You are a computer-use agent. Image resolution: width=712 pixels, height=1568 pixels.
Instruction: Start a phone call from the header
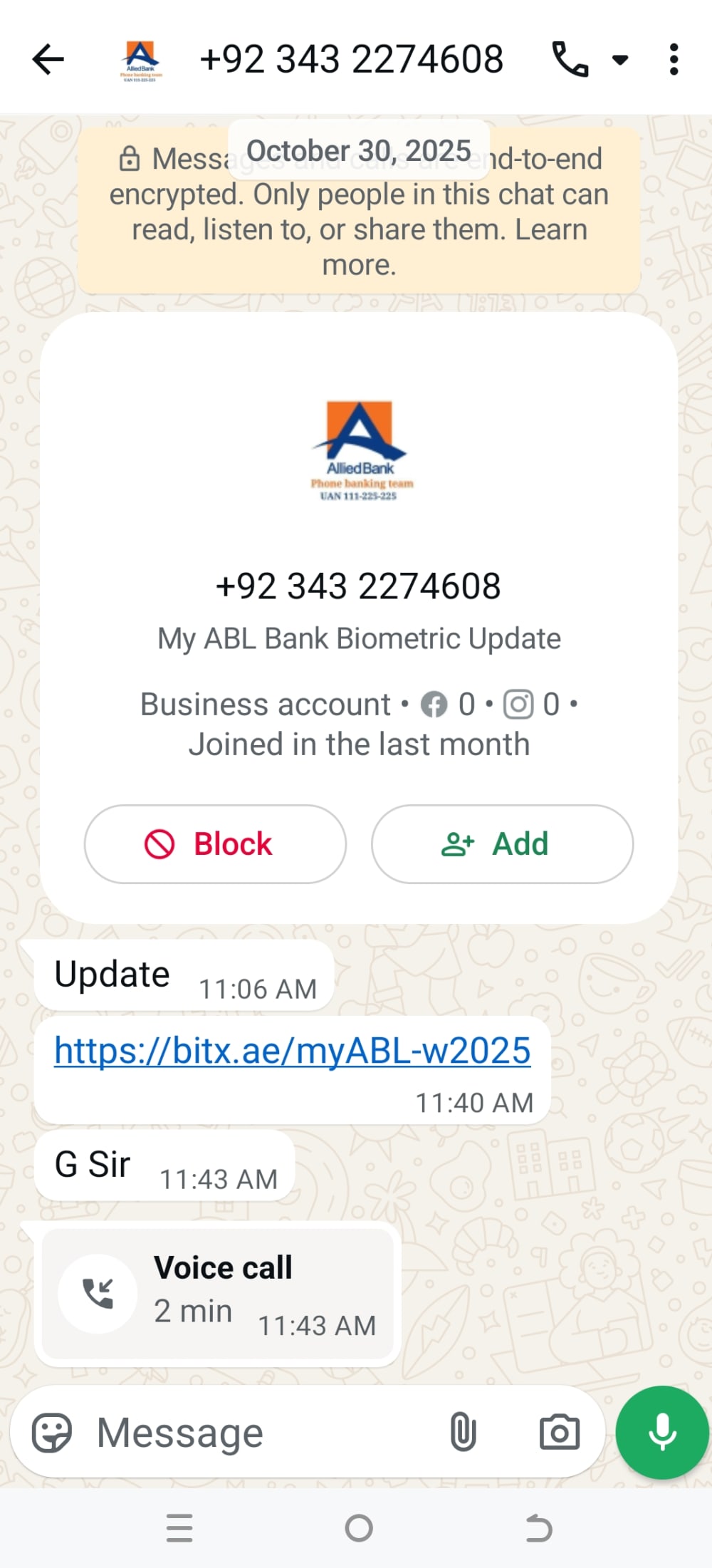point(570,60)
